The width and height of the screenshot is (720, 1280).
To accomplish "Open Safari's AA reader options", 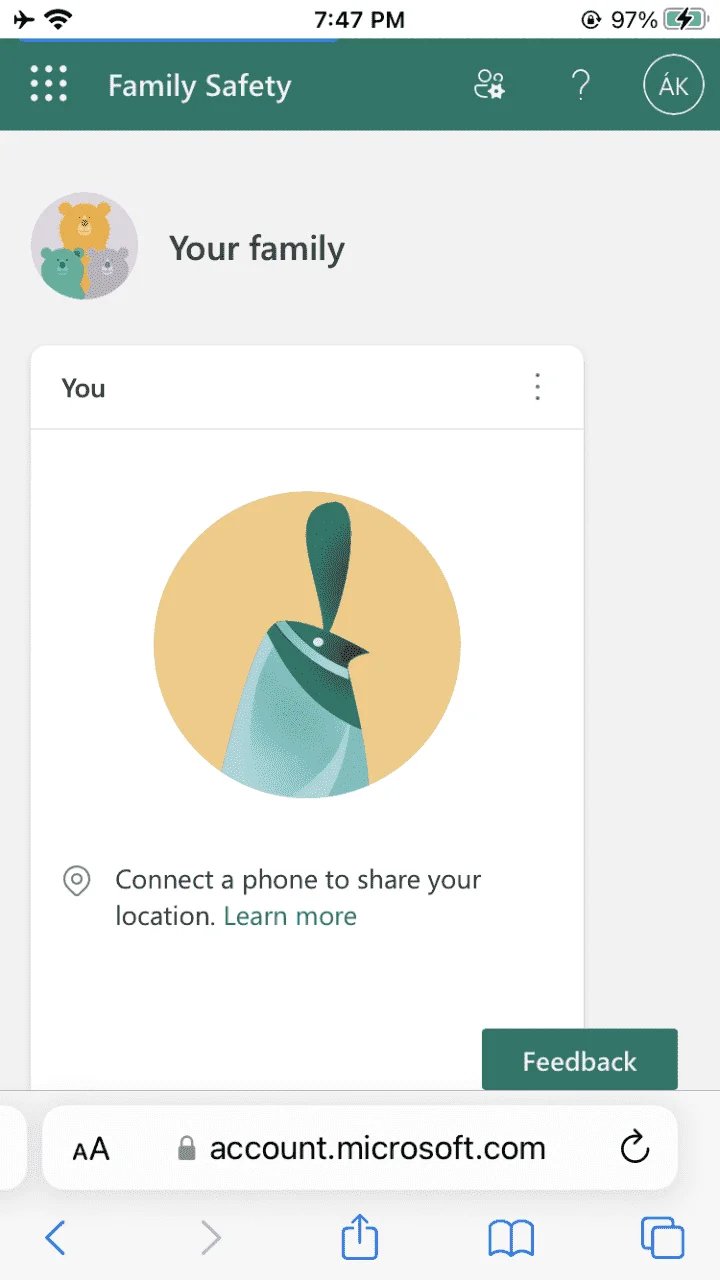I will click(x=91, y=1149).
